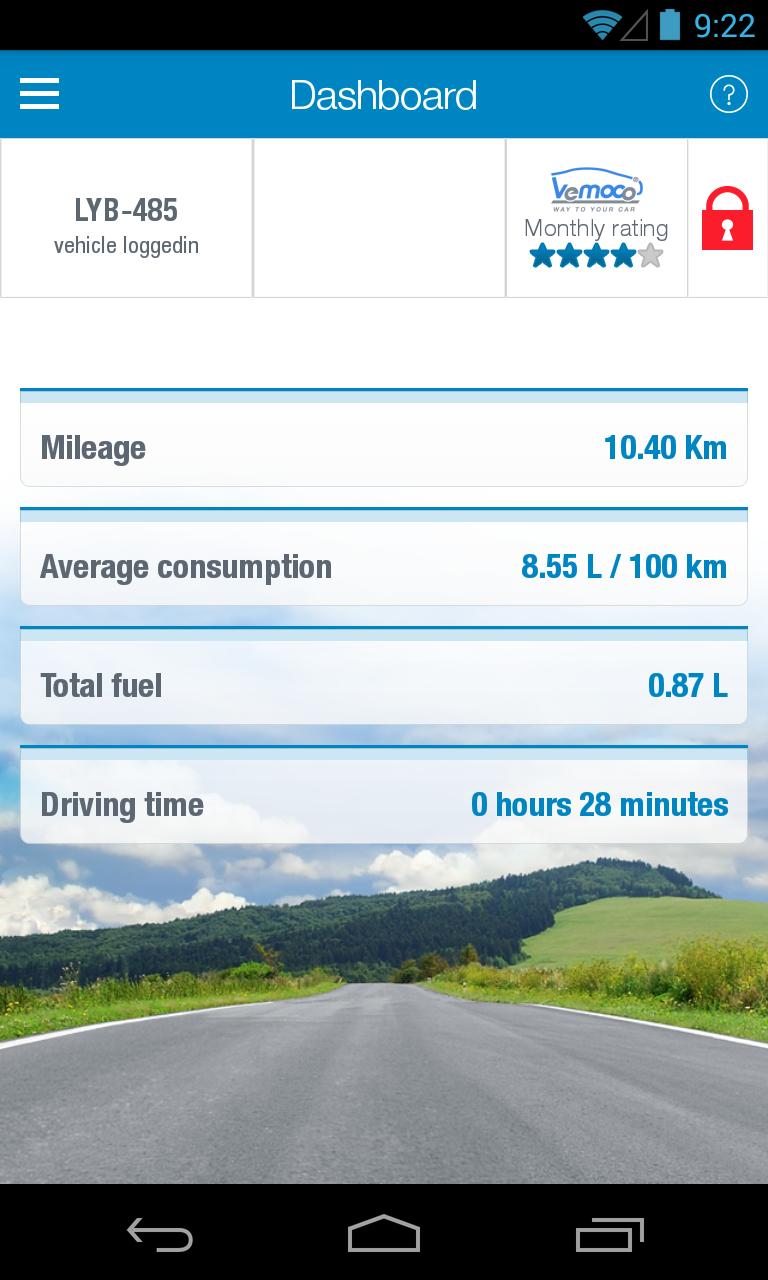
Task: Go back using the system back button
Action: click(160, 1234)
